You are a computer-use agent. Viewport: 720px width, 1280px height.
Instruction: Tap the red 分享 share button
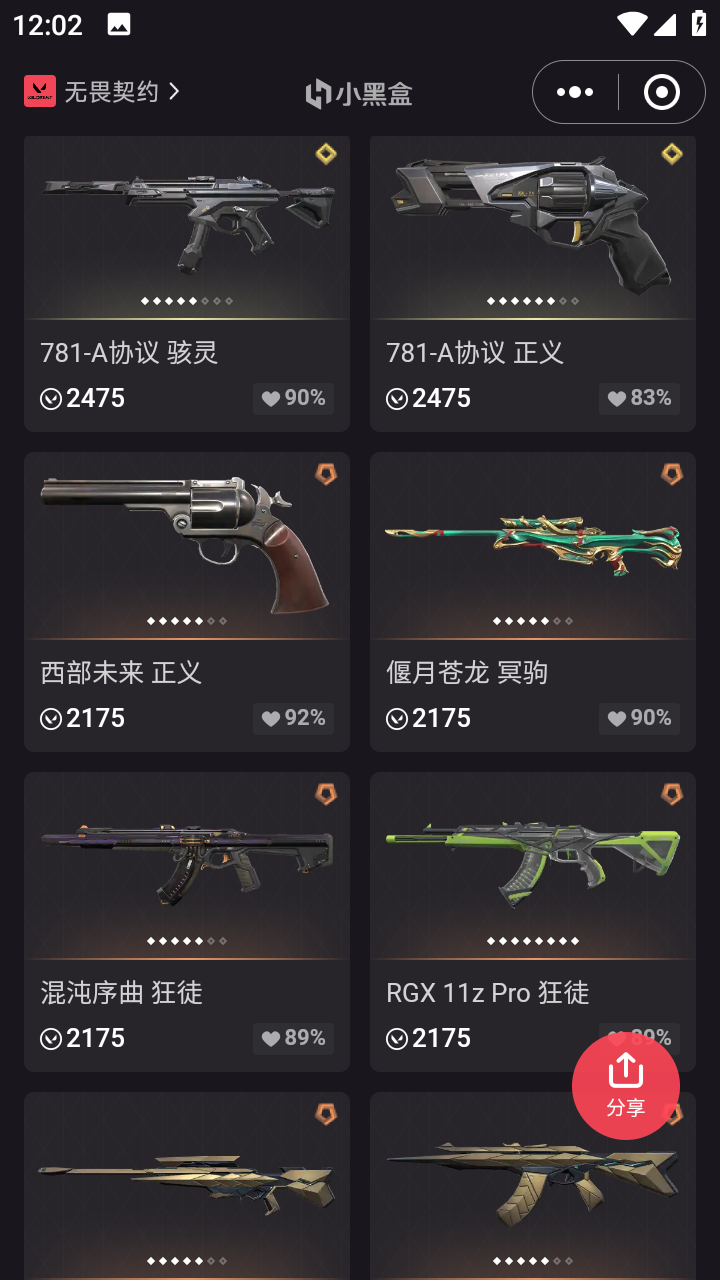626,1086
